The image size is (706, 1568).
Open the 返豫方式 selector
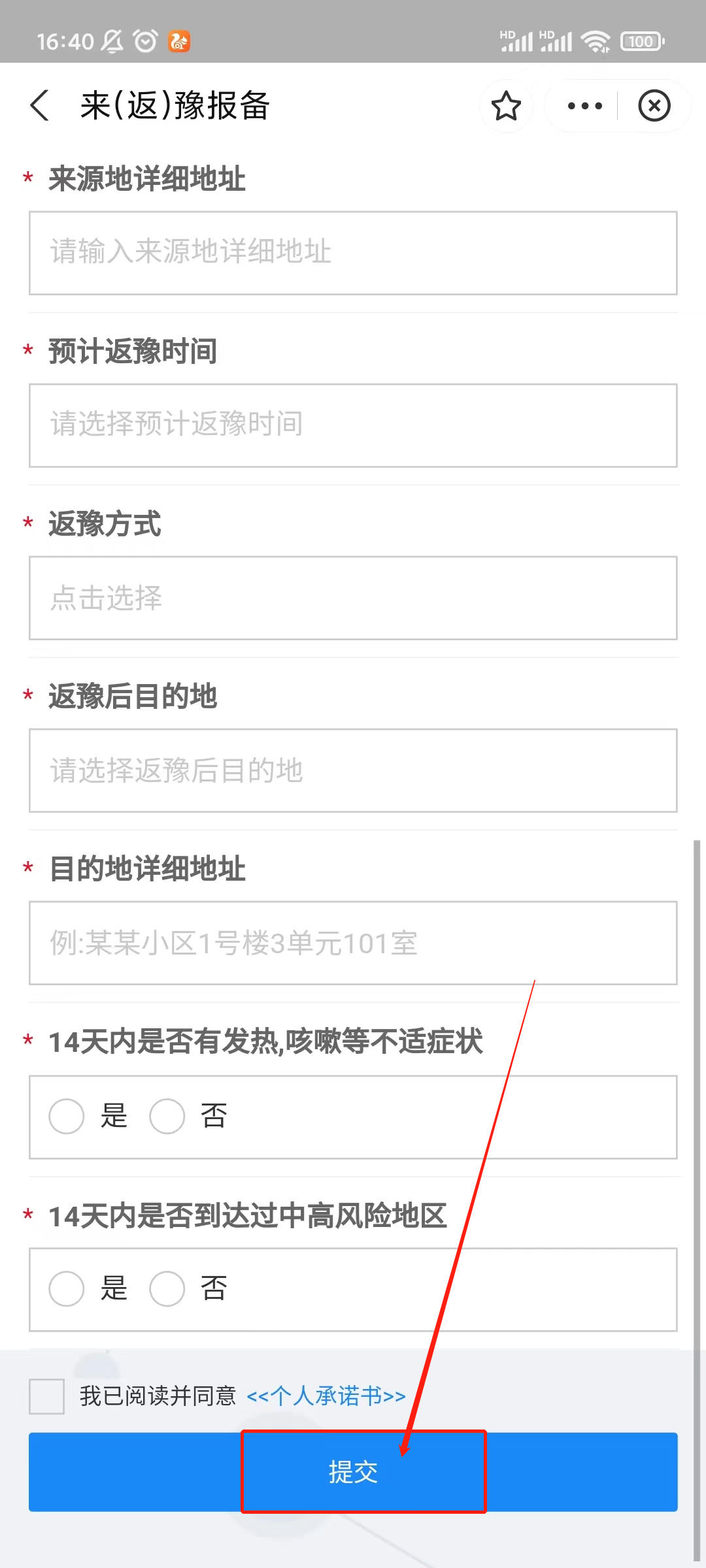pyautogui.click(x=353, y=598)
